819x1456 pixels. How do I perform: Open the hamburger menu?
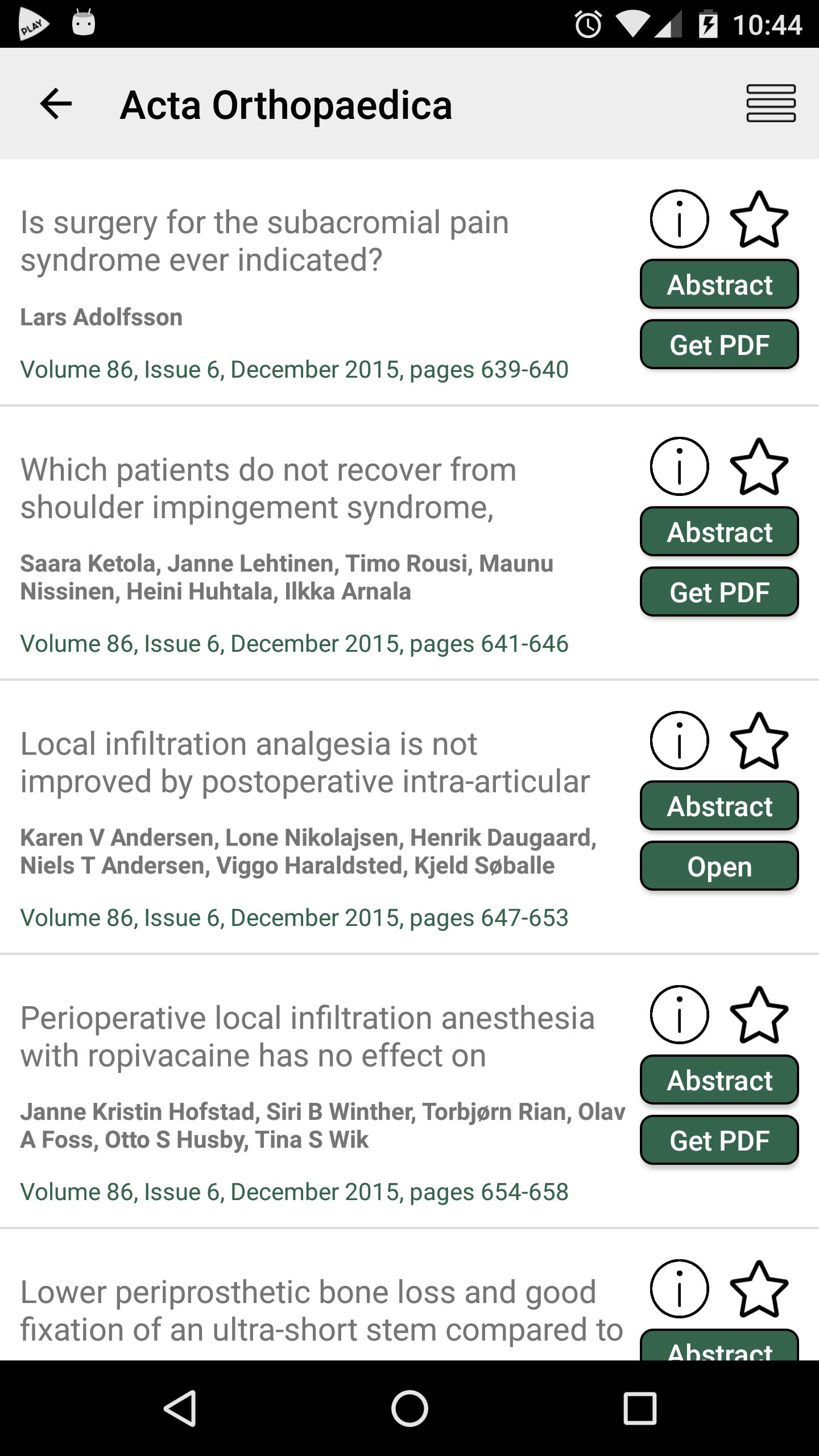771,104
